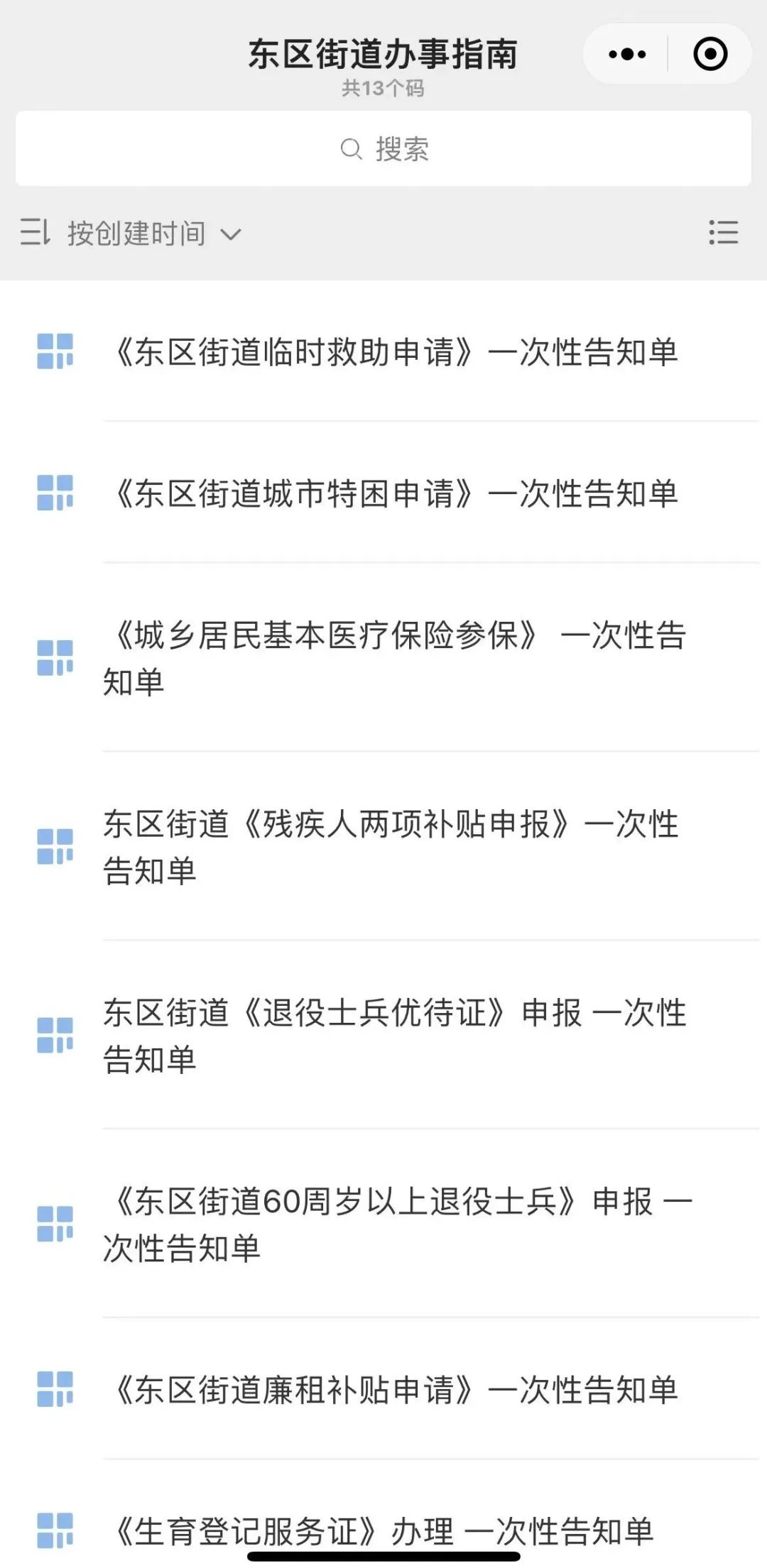This screenshot has height=1568, width=767.
Task: Tap the 搜索 search box
Action: 383,149
